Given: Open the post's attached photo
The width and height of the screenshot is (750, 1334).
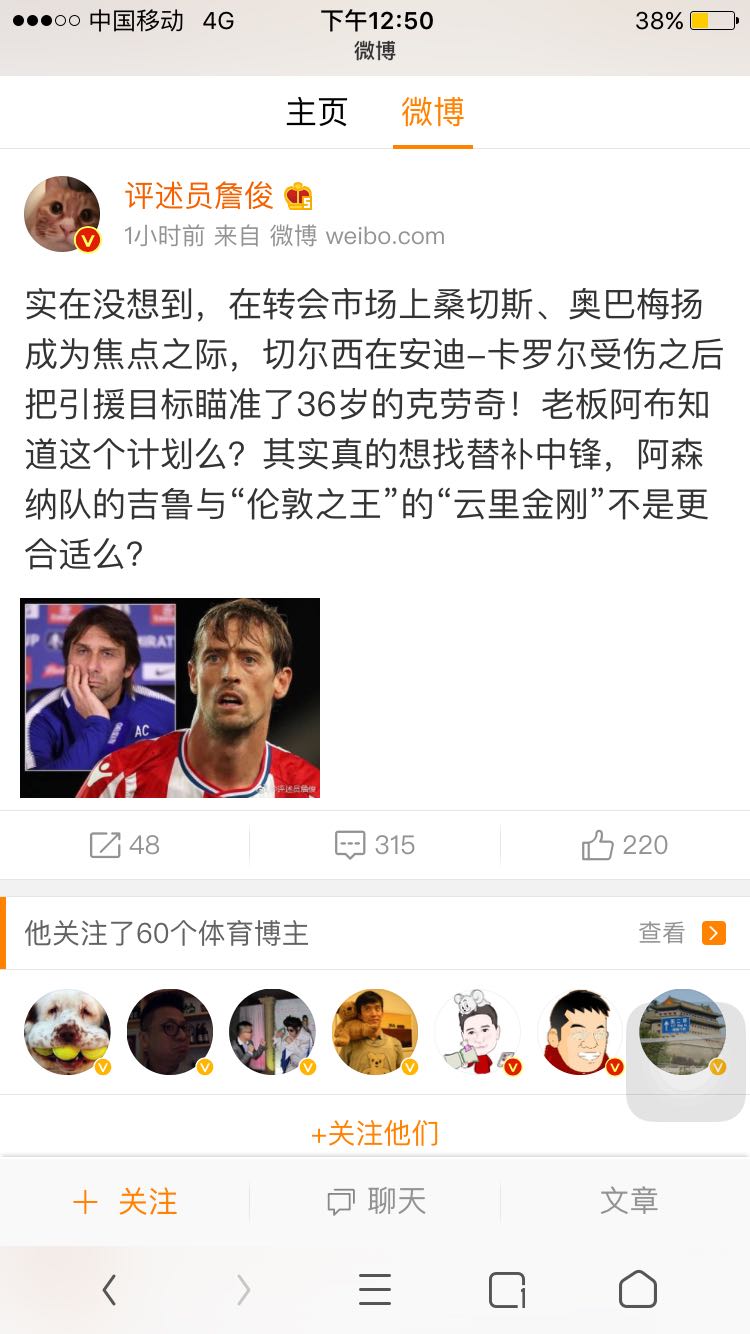Looking at the screenshot, I should coord(170,697).
